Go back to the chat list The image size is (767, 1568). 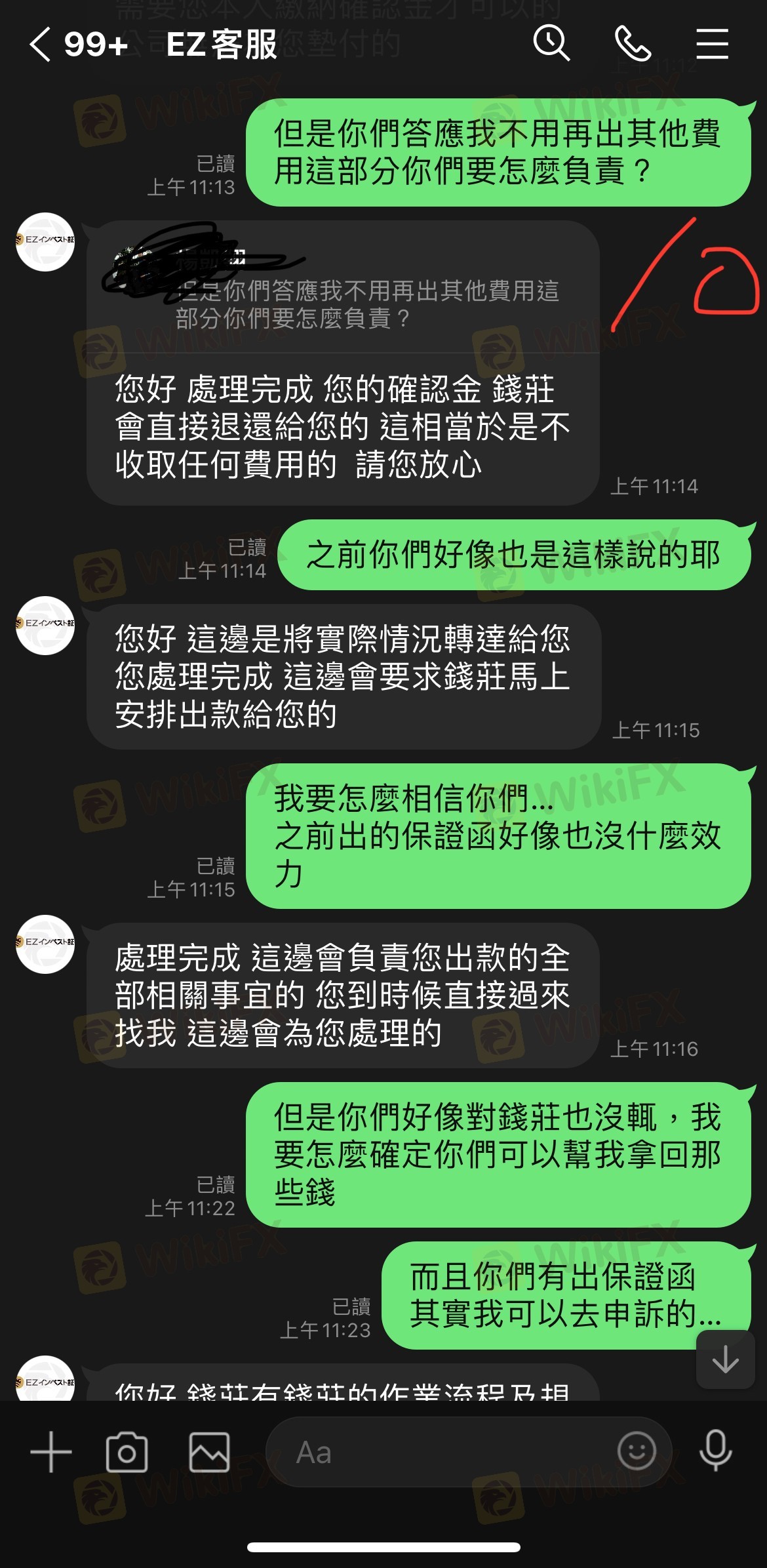pos(41,45)
